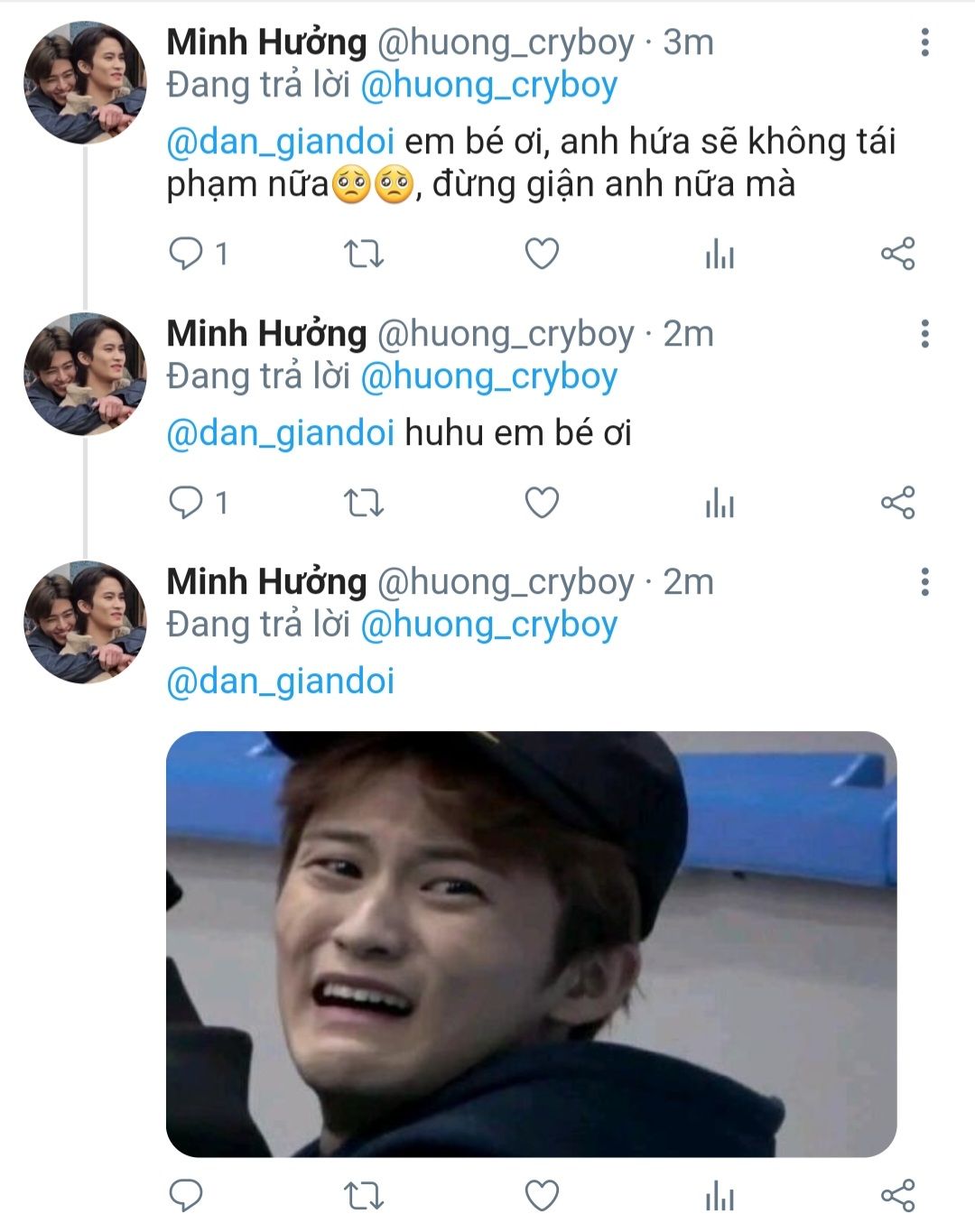This screenshot has width=975, height=1232.
Task: Retweet the photo tweet
Action: click(364, 1195)
